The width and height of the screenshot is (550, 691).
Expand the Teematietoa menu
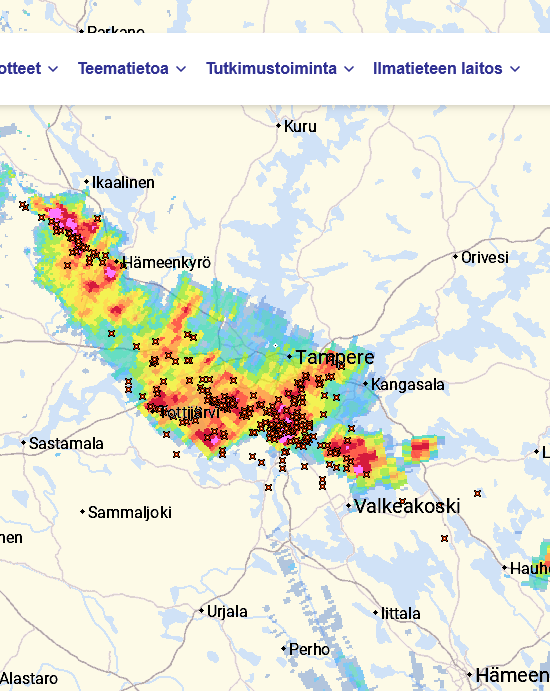[132, 69]
